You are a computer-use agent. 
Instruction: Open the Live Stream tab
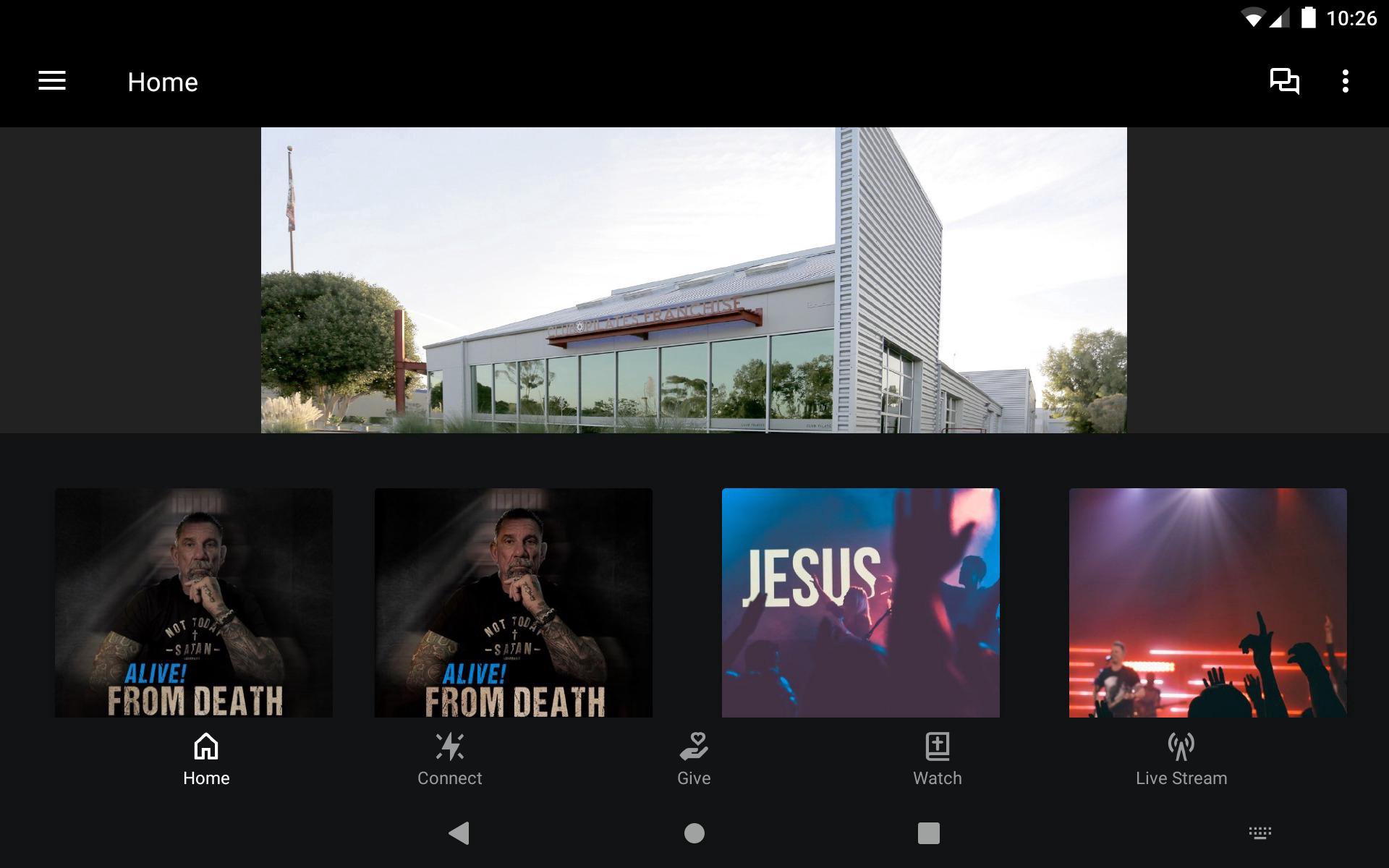pos(1181,759)
